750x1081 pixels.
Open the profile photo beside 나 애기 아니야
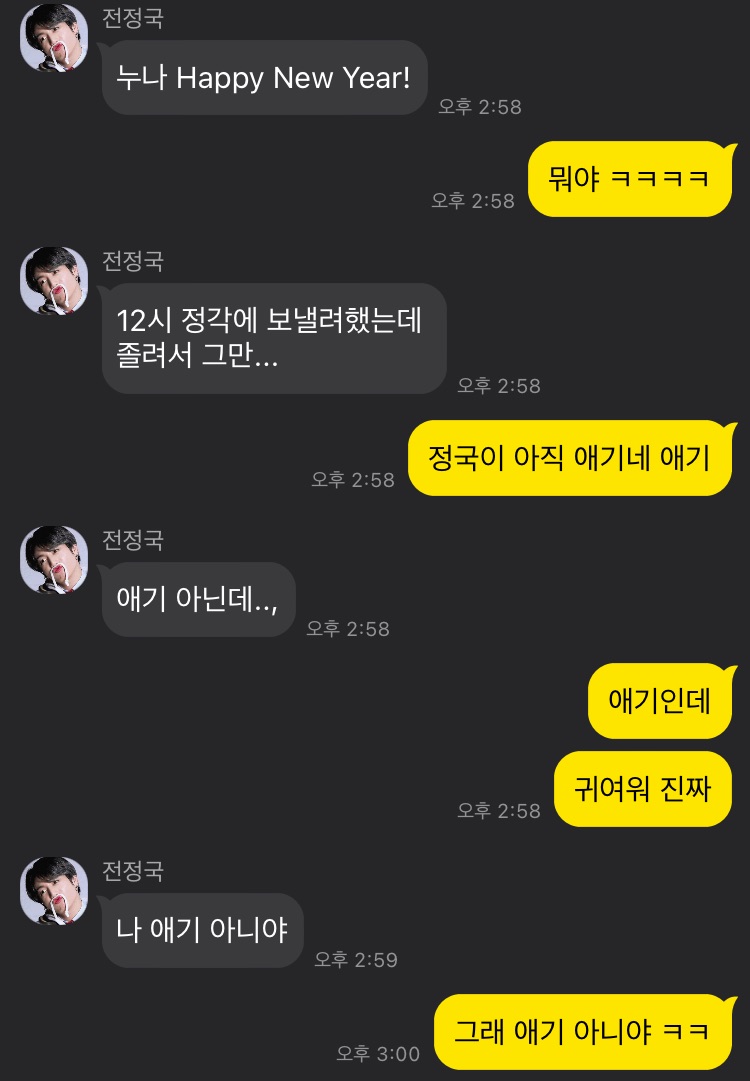(54, 891)
